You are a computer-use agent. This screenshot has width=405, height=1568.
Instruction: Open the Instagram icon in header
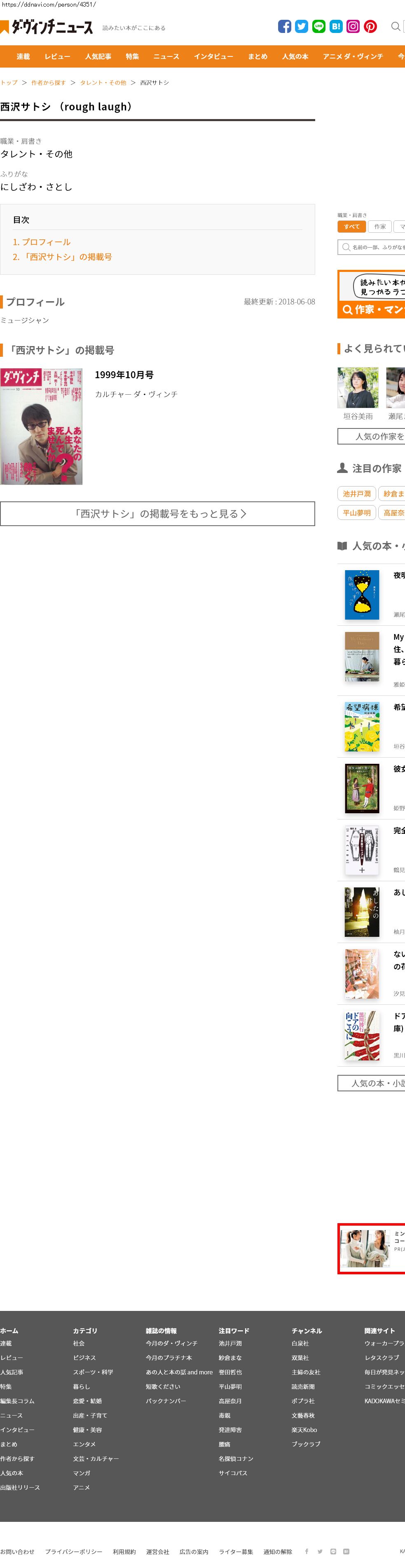353,26
